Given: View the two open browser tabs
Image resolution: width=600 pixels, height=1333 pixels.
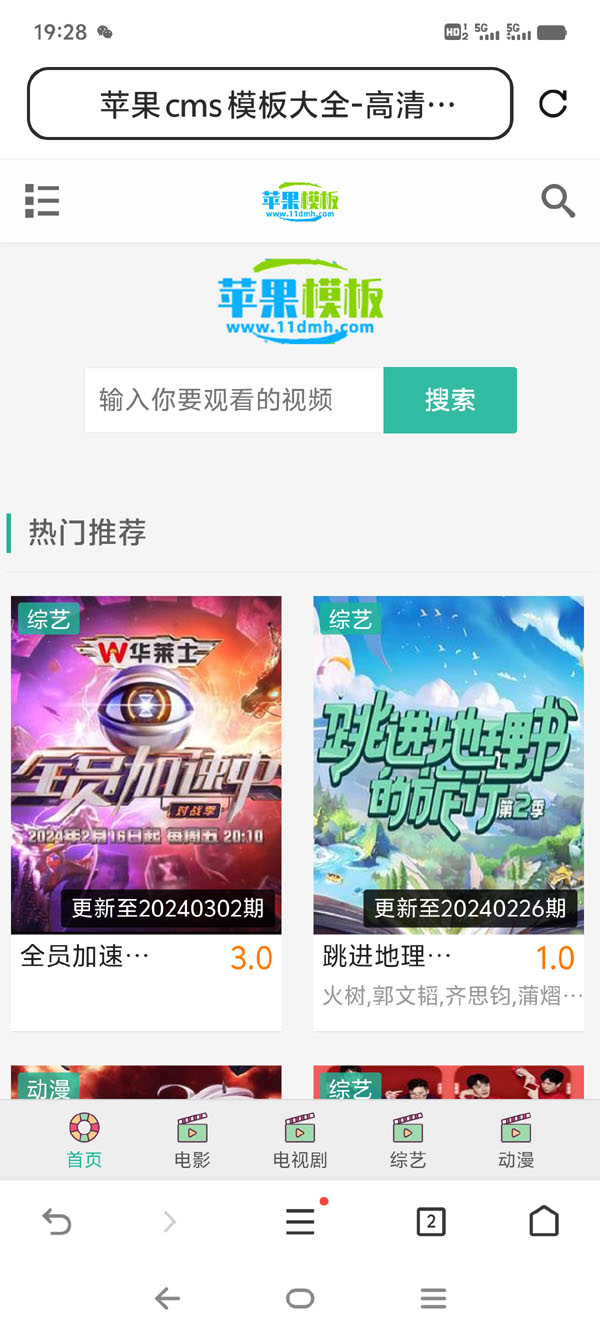Looking at the screenshot, I should click(430, 1221).
